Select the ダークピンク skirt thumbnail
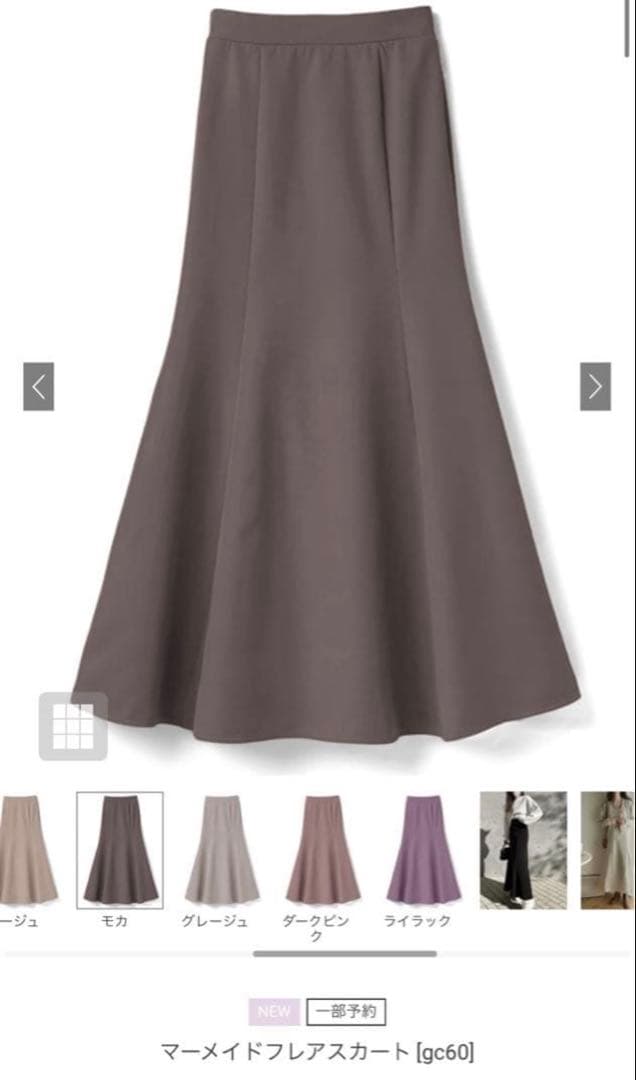 [323, 850]
